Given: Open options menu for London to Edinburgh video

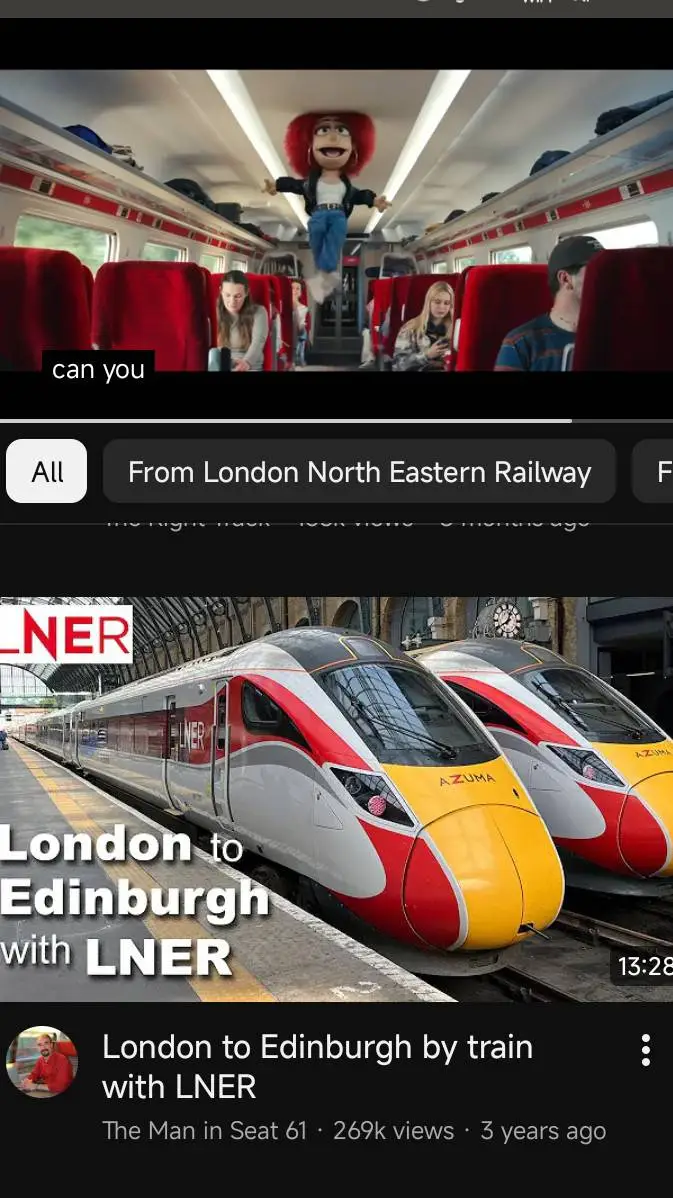Looking at the screenshot, I should 646,1050.
